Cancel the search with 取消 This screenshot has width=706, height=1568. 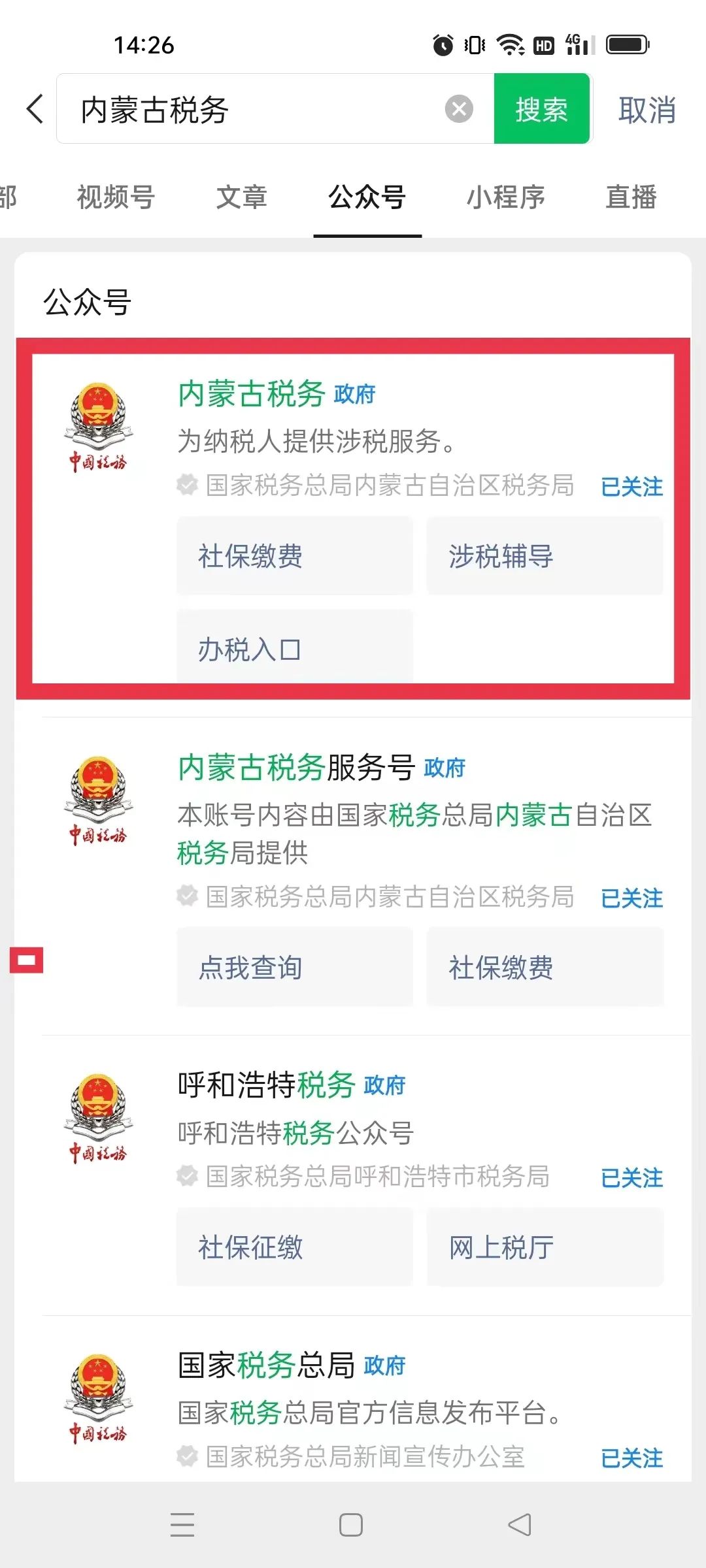point(647,110)
